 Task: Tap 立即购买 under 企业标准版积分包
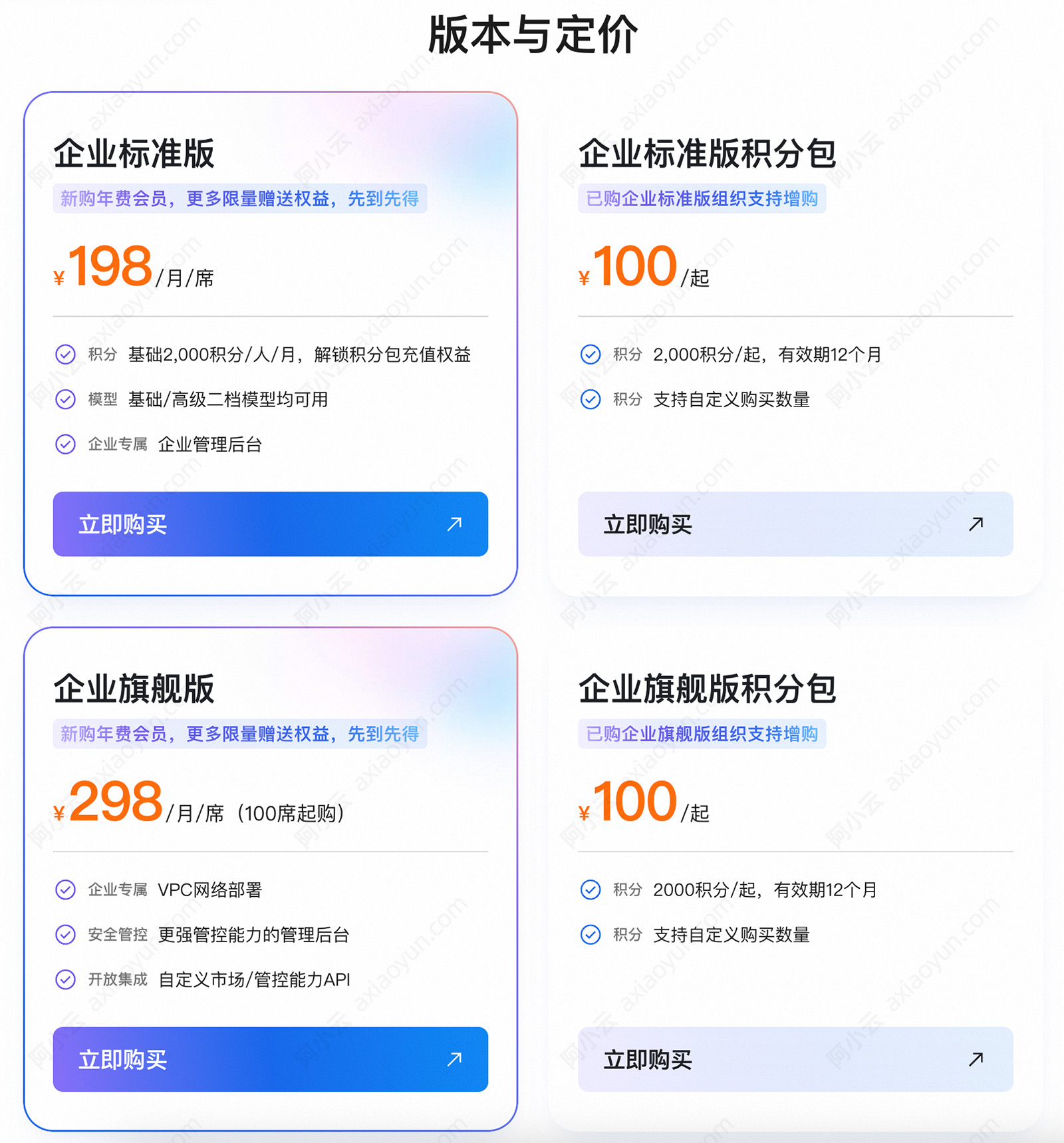(x=795, y=524)
